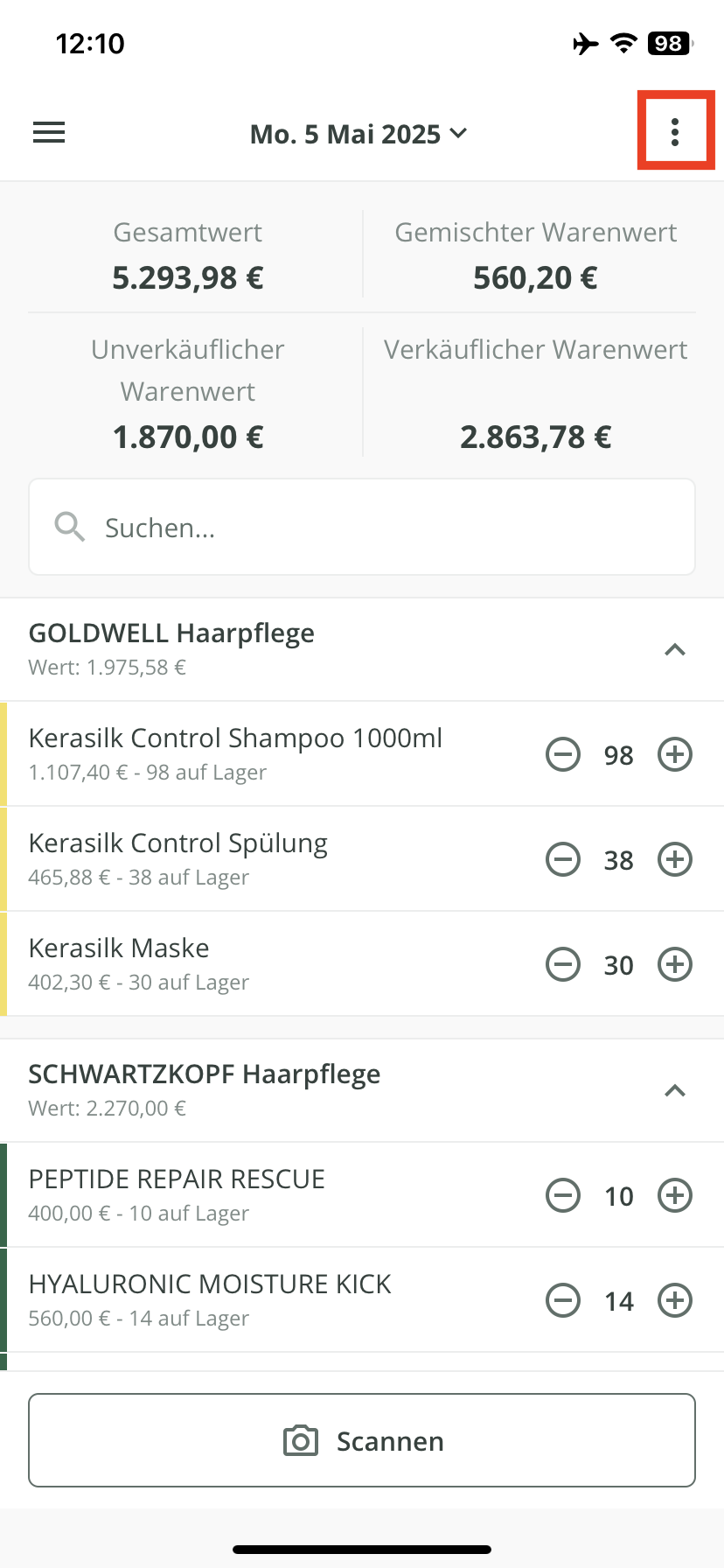The height and width of the screenshot is (1568, 724).
Task: Decrease Kerasilk Maske quantity
Action: click(x=563, y=964)
